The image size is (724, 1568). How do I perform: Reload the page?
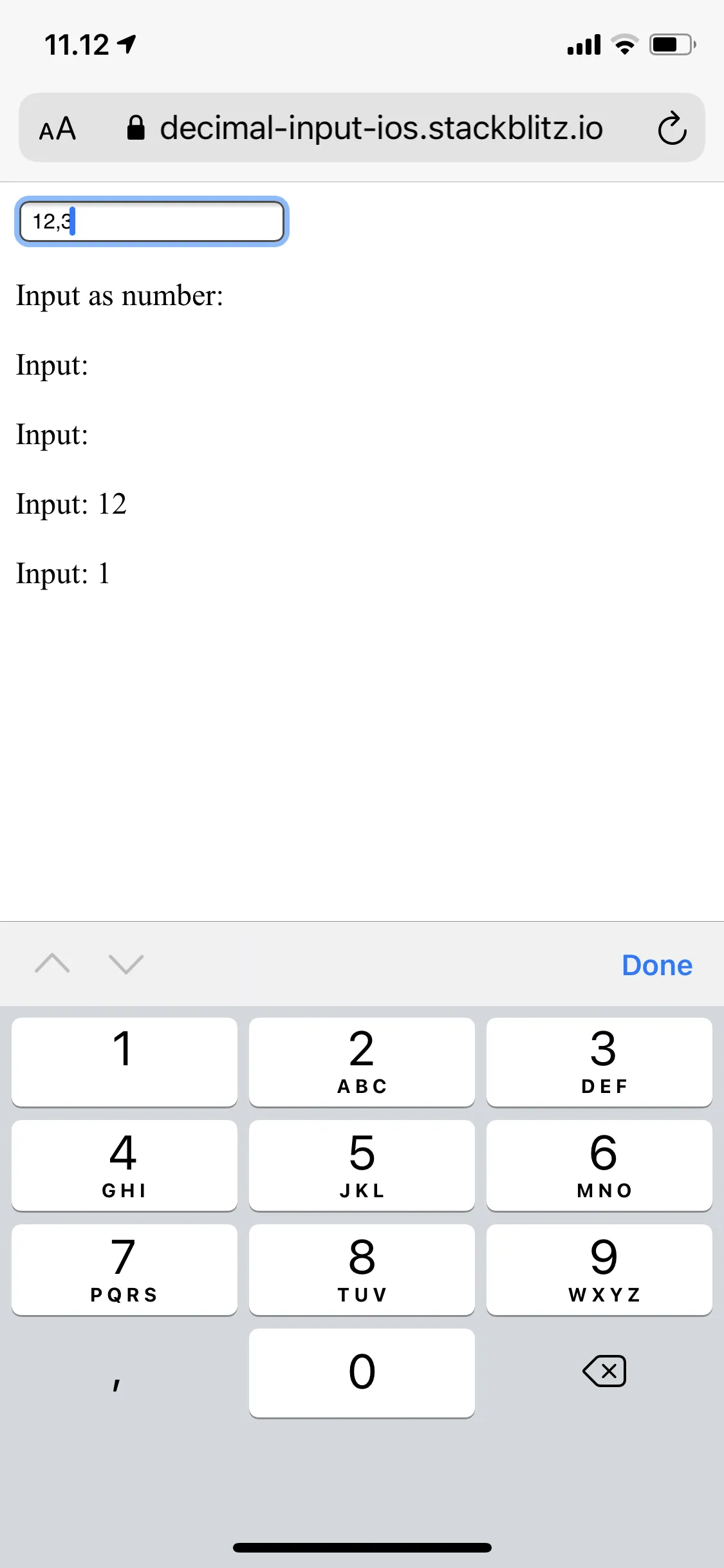672,129
